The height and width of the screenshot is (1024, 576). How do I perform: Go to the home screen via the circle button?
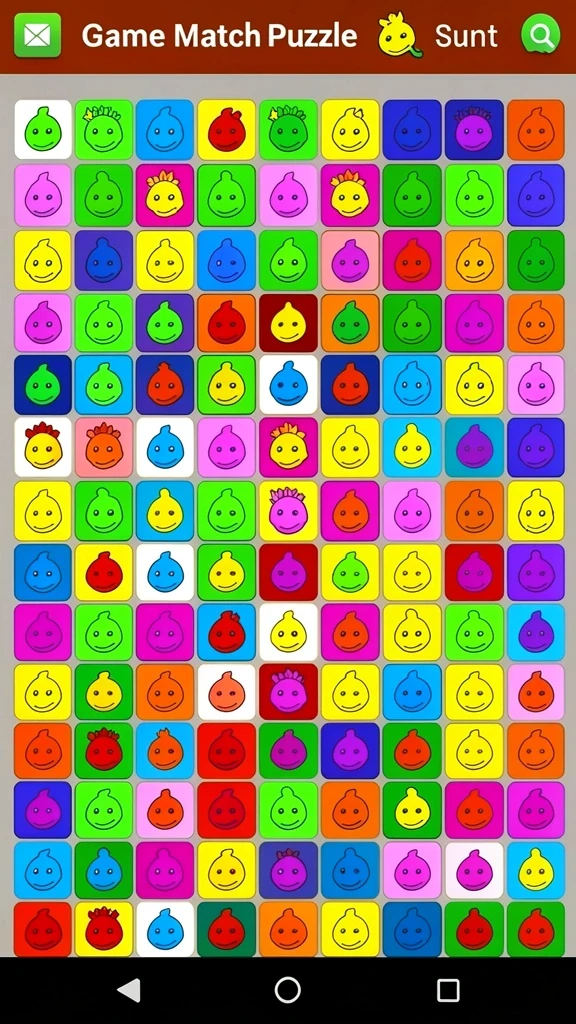[288, 990]
